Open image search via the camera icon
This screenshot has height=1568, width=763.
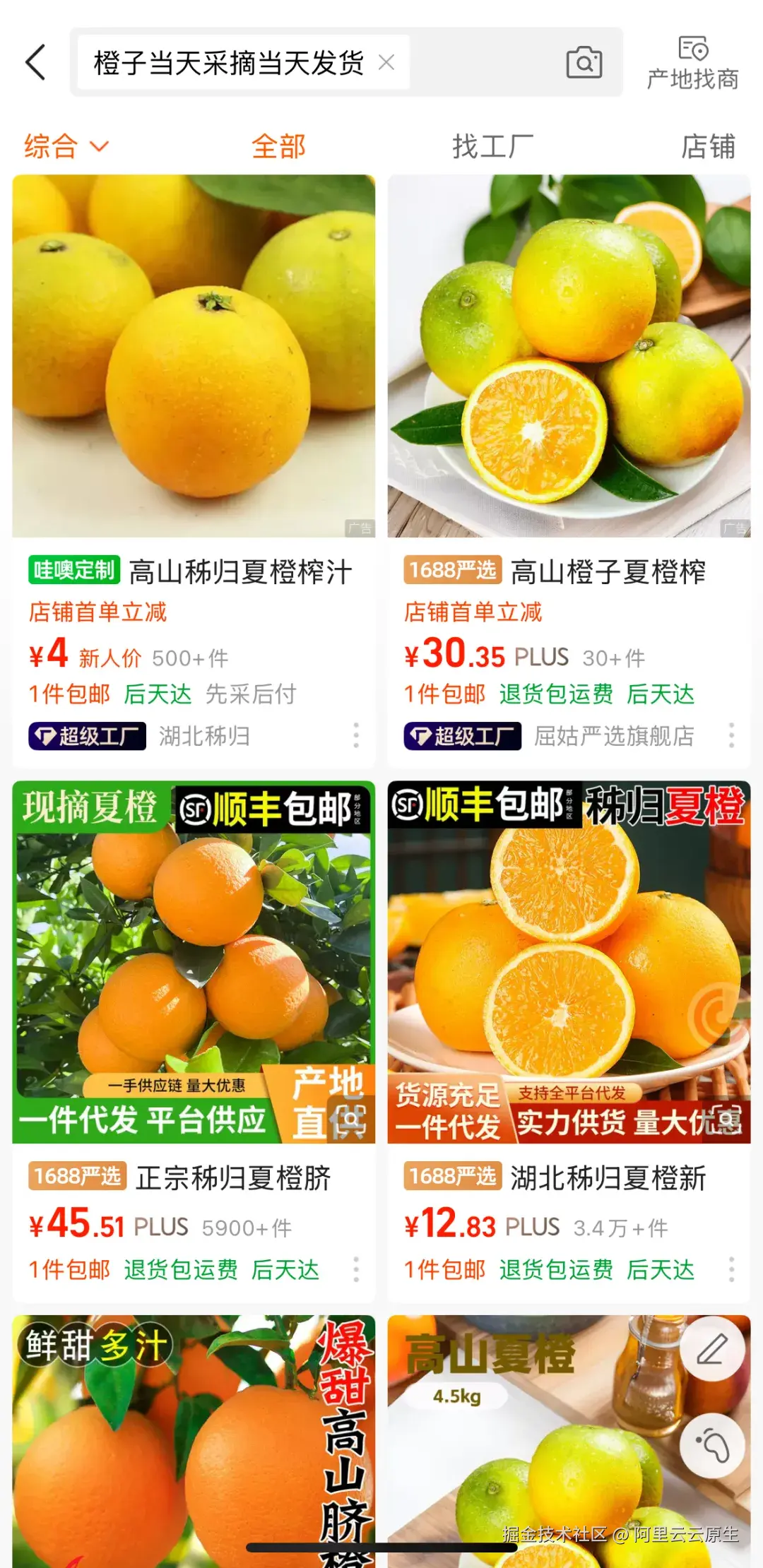[x=584, y=62]
